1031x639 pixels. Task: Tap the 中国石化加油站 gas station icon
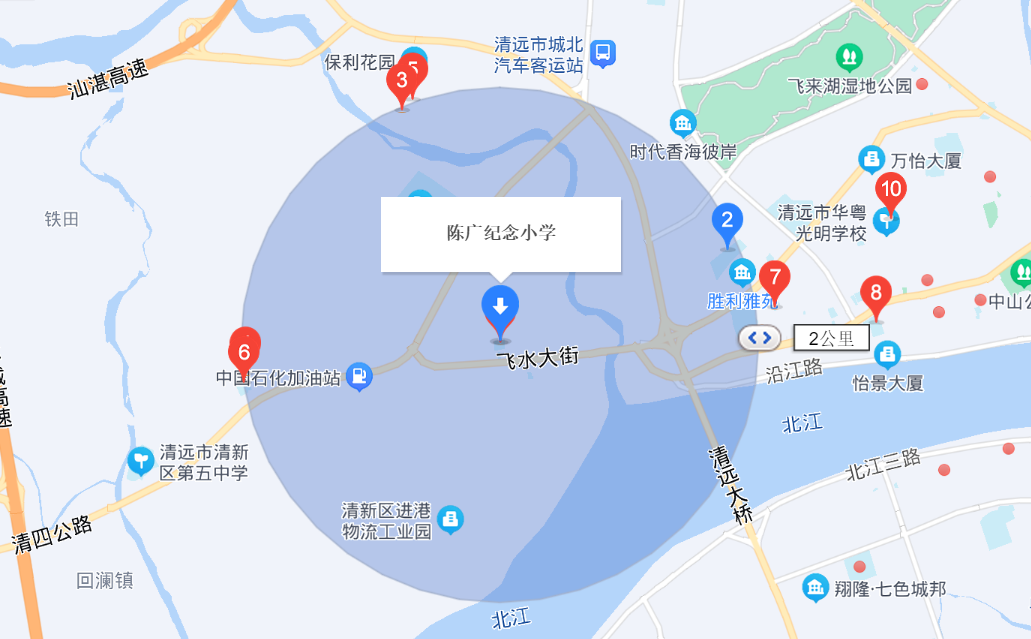pyautogui.click(x=359, y=377)
